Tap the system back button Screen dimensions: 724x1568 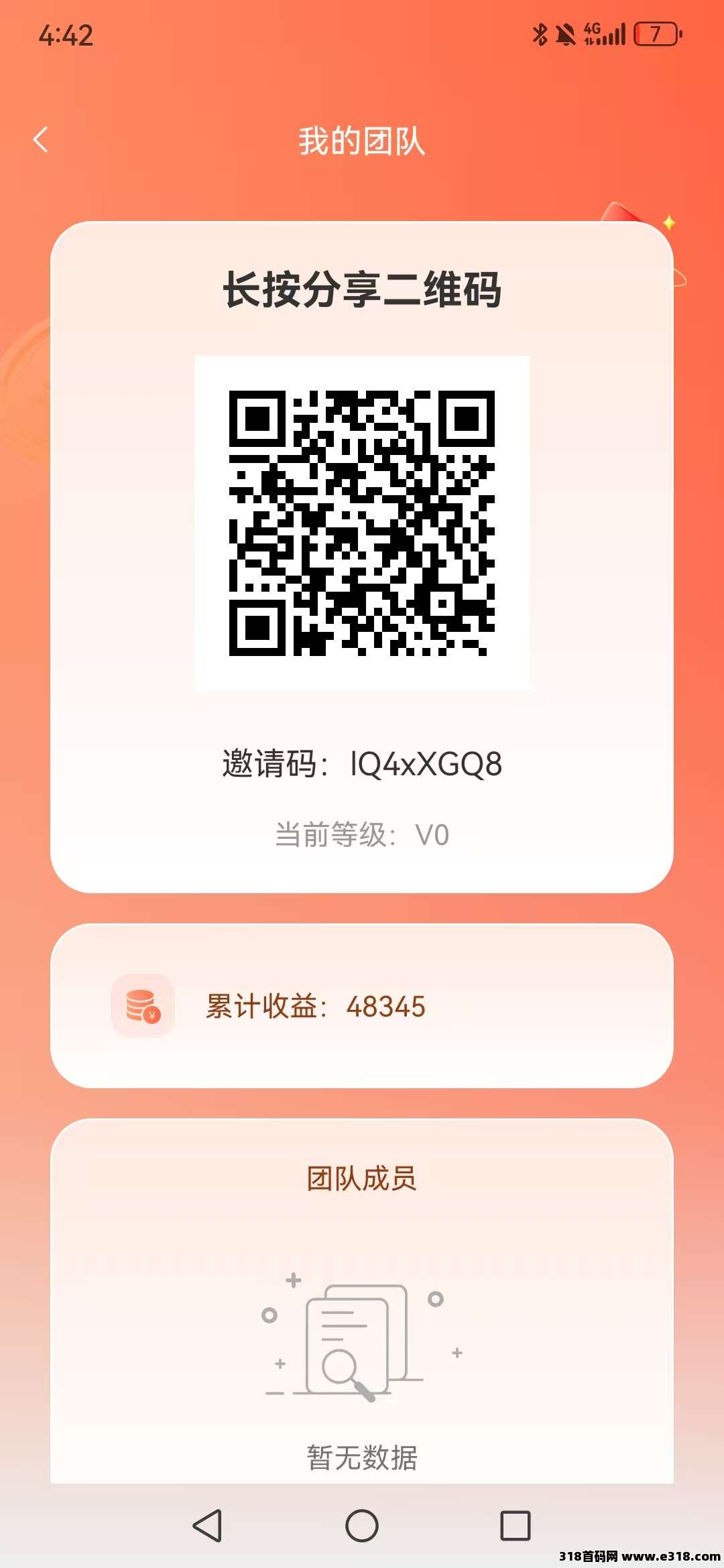pyautogui.click(x=207, y=1526)
